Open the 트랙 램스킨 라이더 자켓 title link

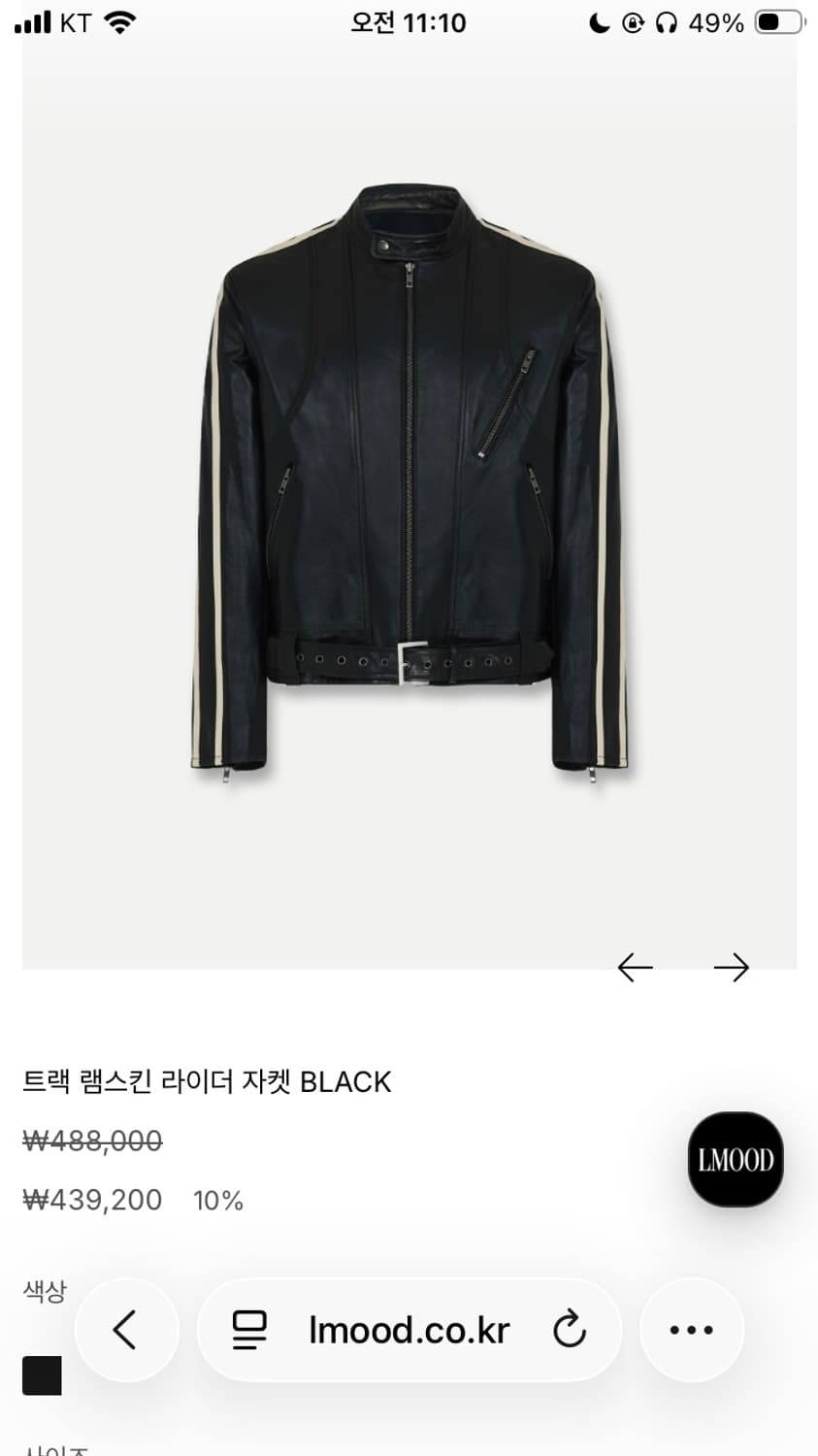pos(209,1081)
